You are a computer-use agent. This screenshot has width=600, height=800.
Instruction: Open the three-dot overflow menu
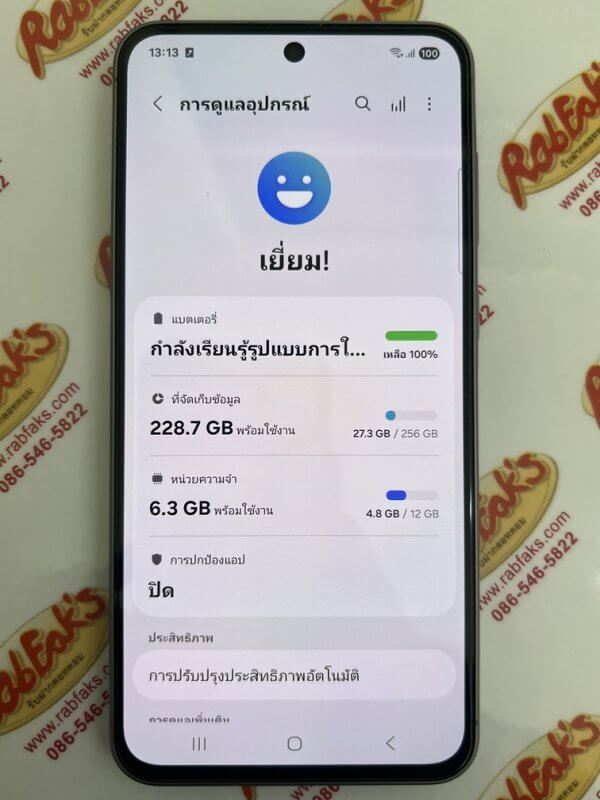click(430, 104)
